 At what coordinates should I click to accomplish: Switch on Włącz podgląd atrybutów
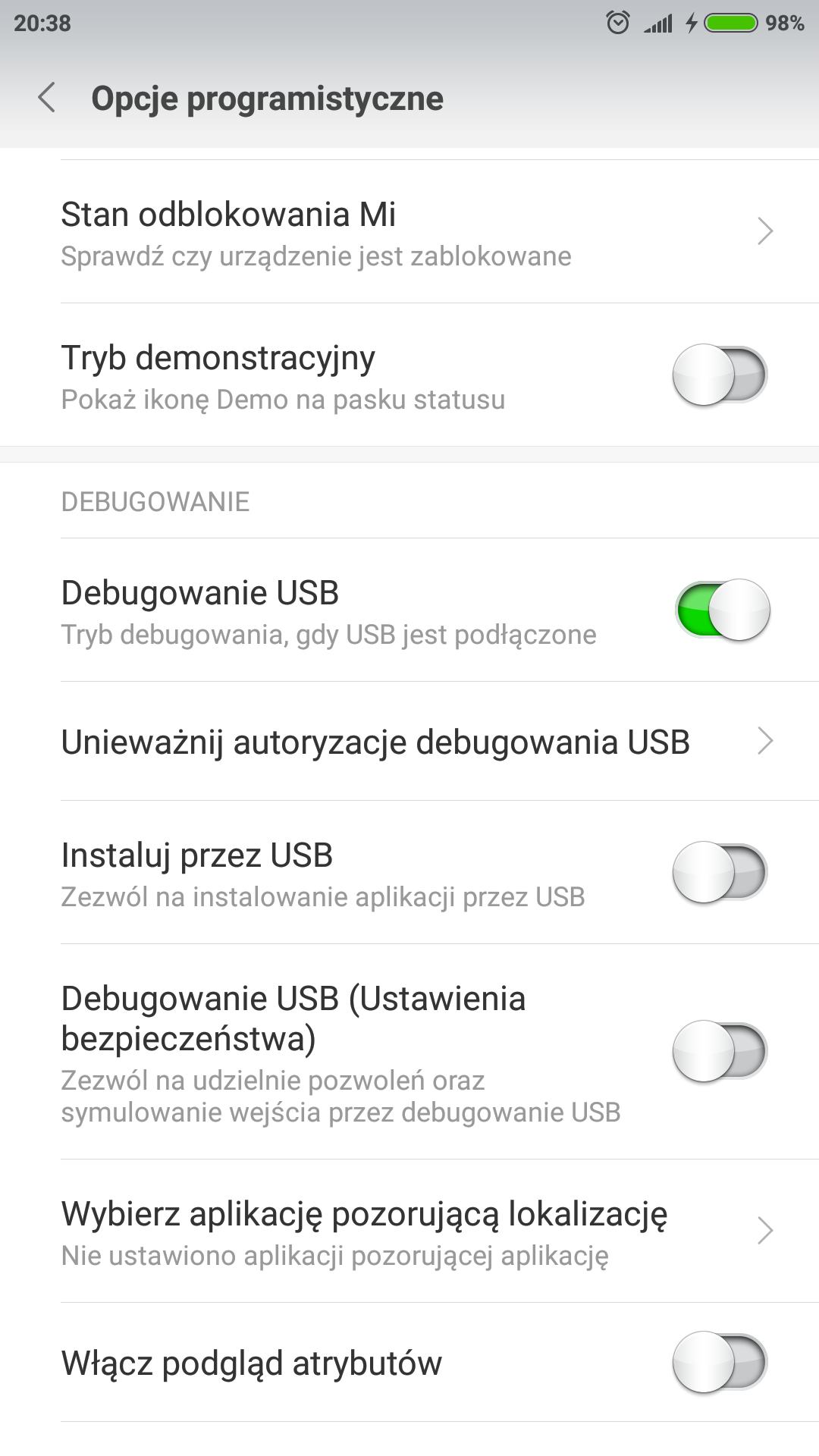point(719,1362)
